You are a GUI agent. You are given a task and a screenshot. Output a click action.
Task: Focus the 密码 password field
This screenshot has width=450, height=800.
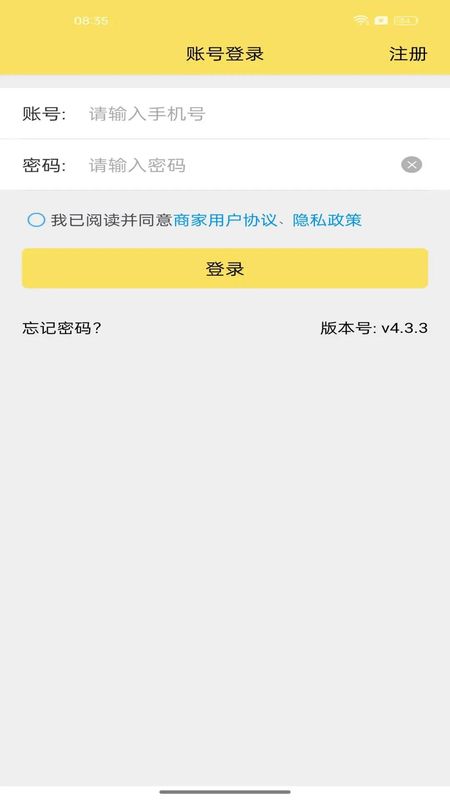point(224,165)
